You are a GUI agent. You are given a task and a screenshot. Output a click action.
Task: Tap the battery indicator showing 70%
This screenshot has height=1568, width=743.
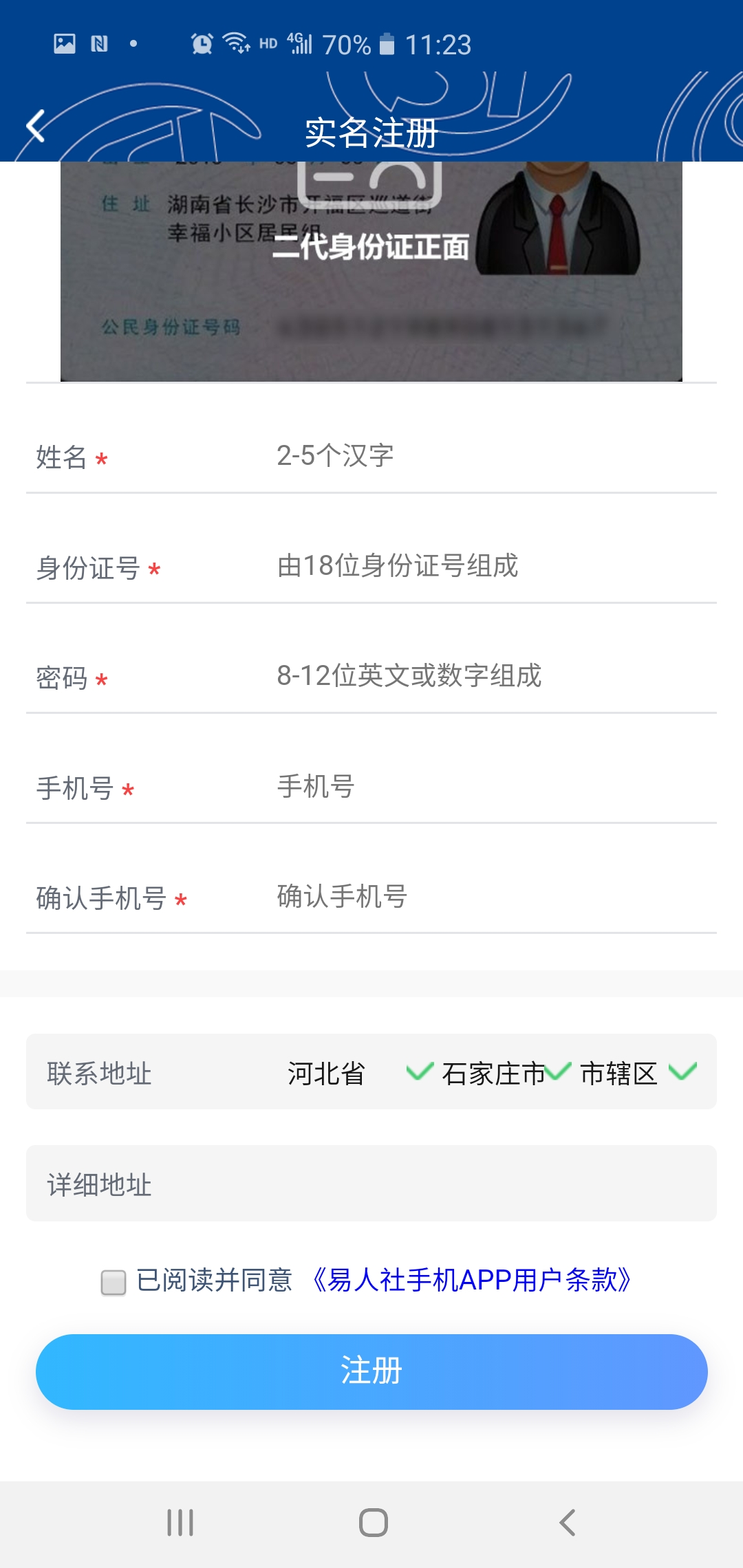[387, 43]
